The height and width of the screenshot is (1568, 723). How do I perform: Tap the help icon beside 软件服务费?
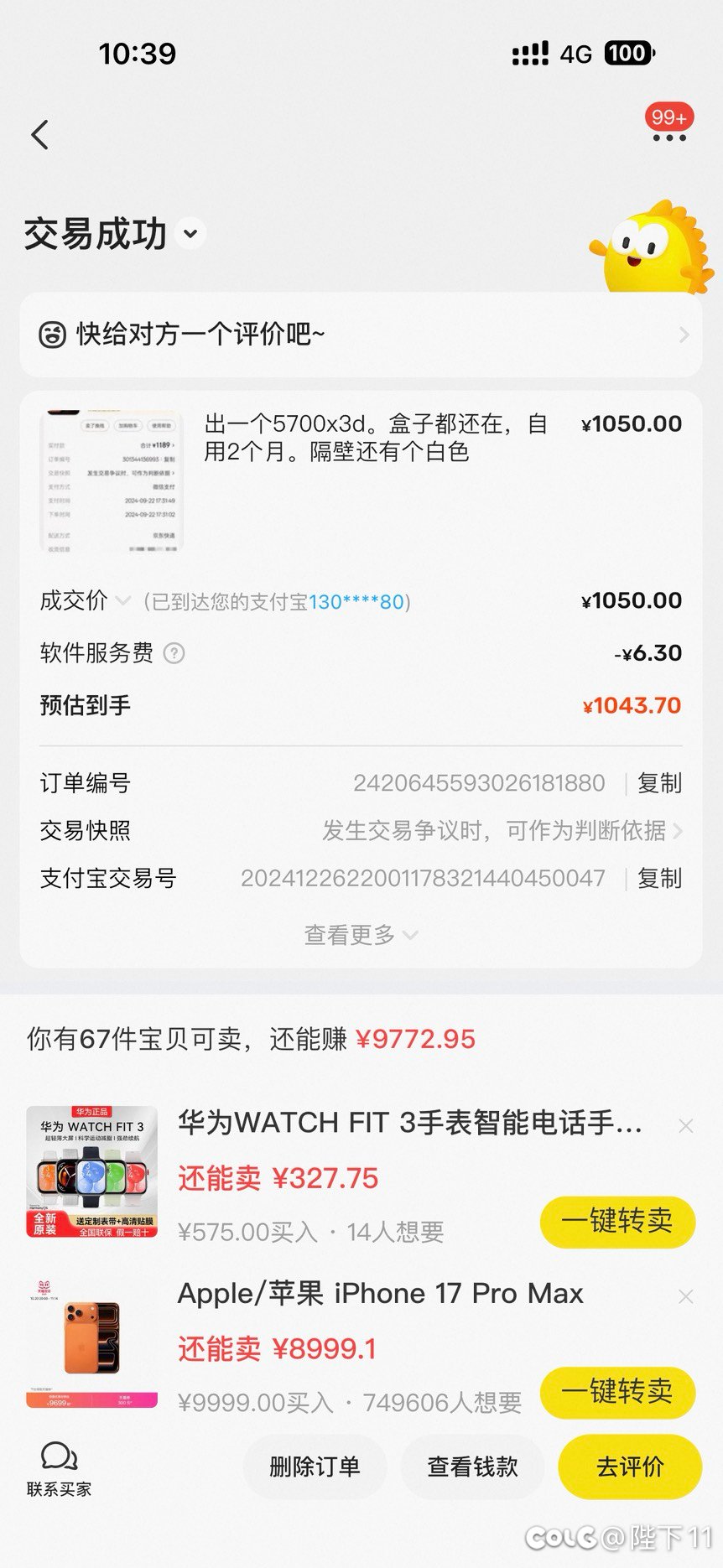174,653
